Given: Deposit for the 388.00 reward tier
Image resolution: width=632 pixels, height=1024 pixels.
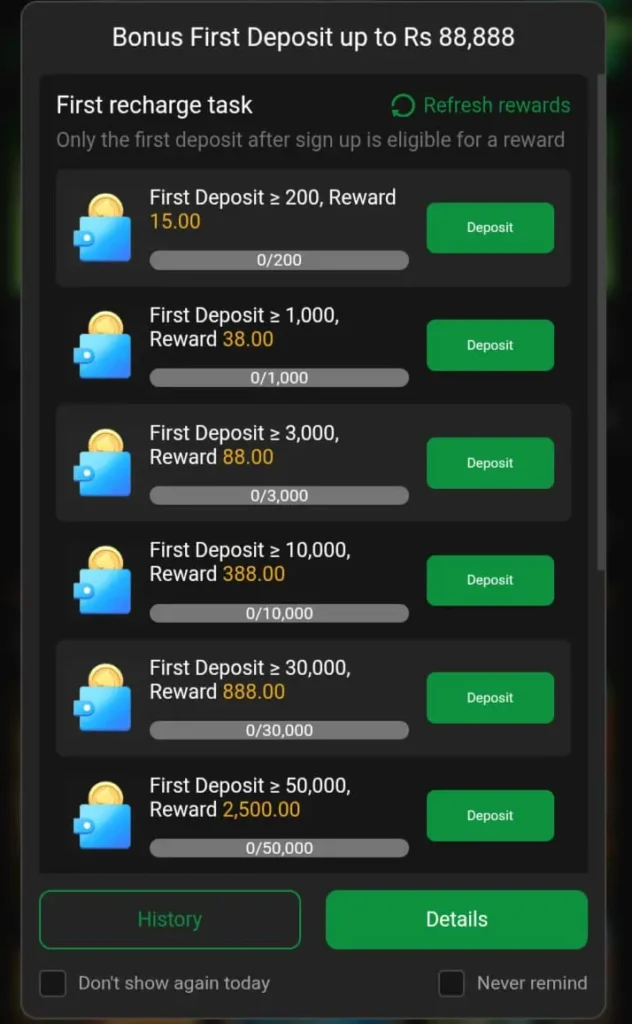Looking at the screenshot, I should (x=490, y=580).
